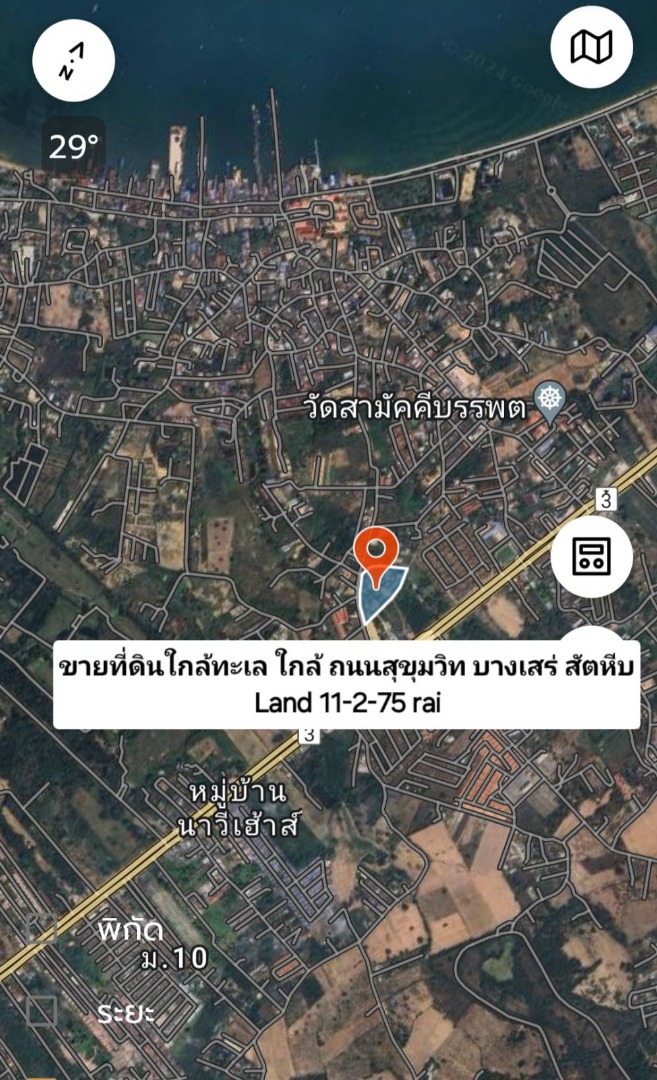Open the round button above the caption

[x=591, y=557]
